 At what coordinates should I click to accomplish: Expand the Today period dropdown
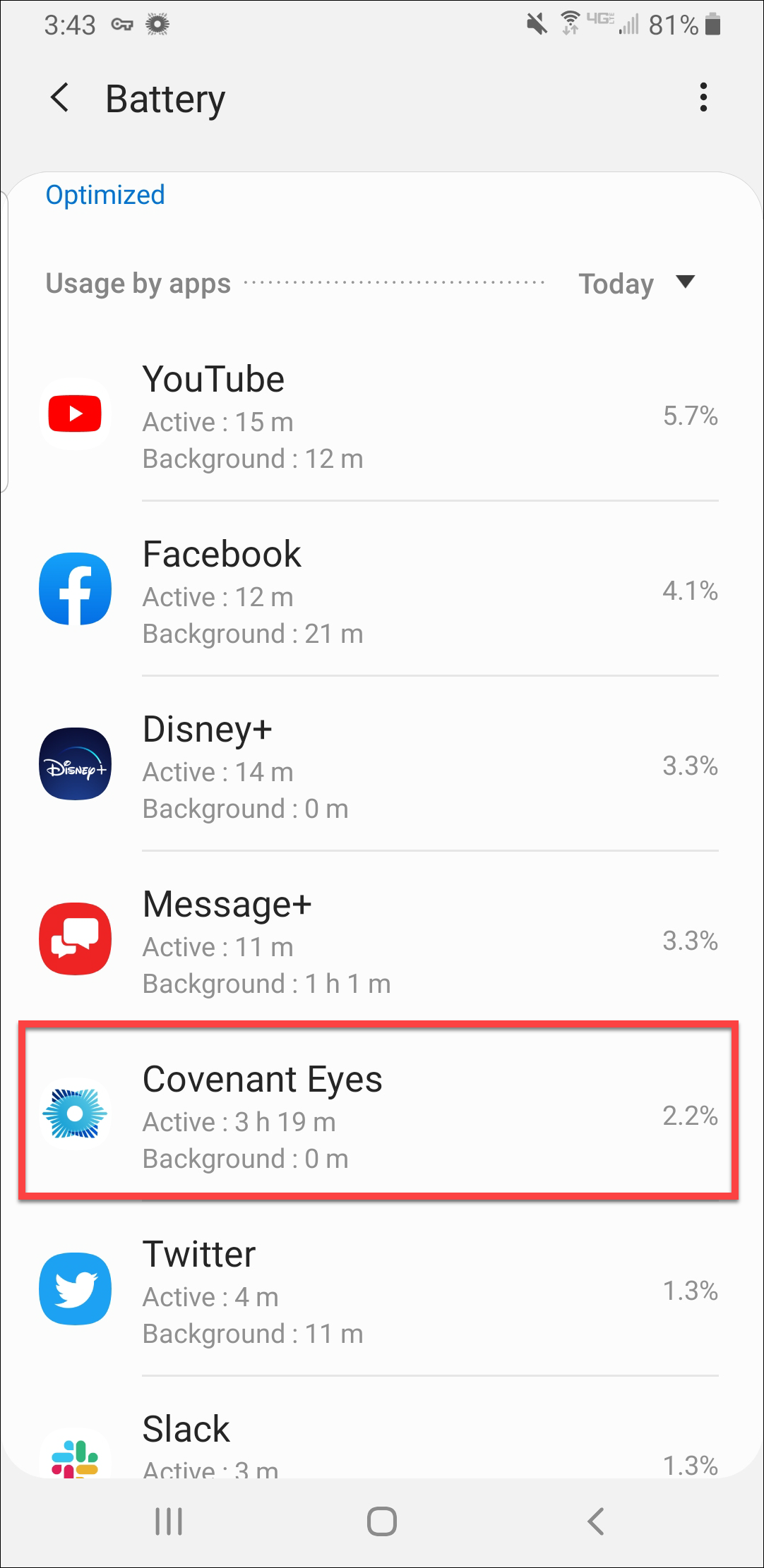tap(635, 284)
